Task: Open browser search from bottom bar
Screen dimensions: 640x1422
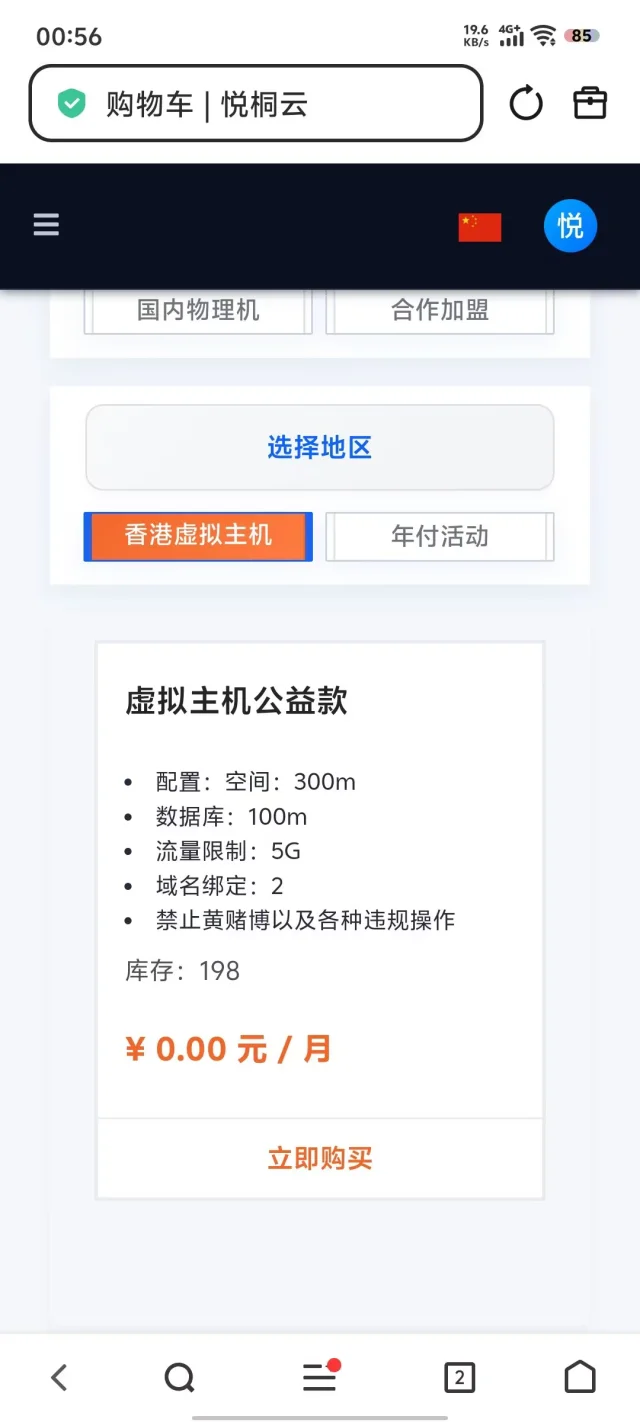Action: tap(179, 1377)
